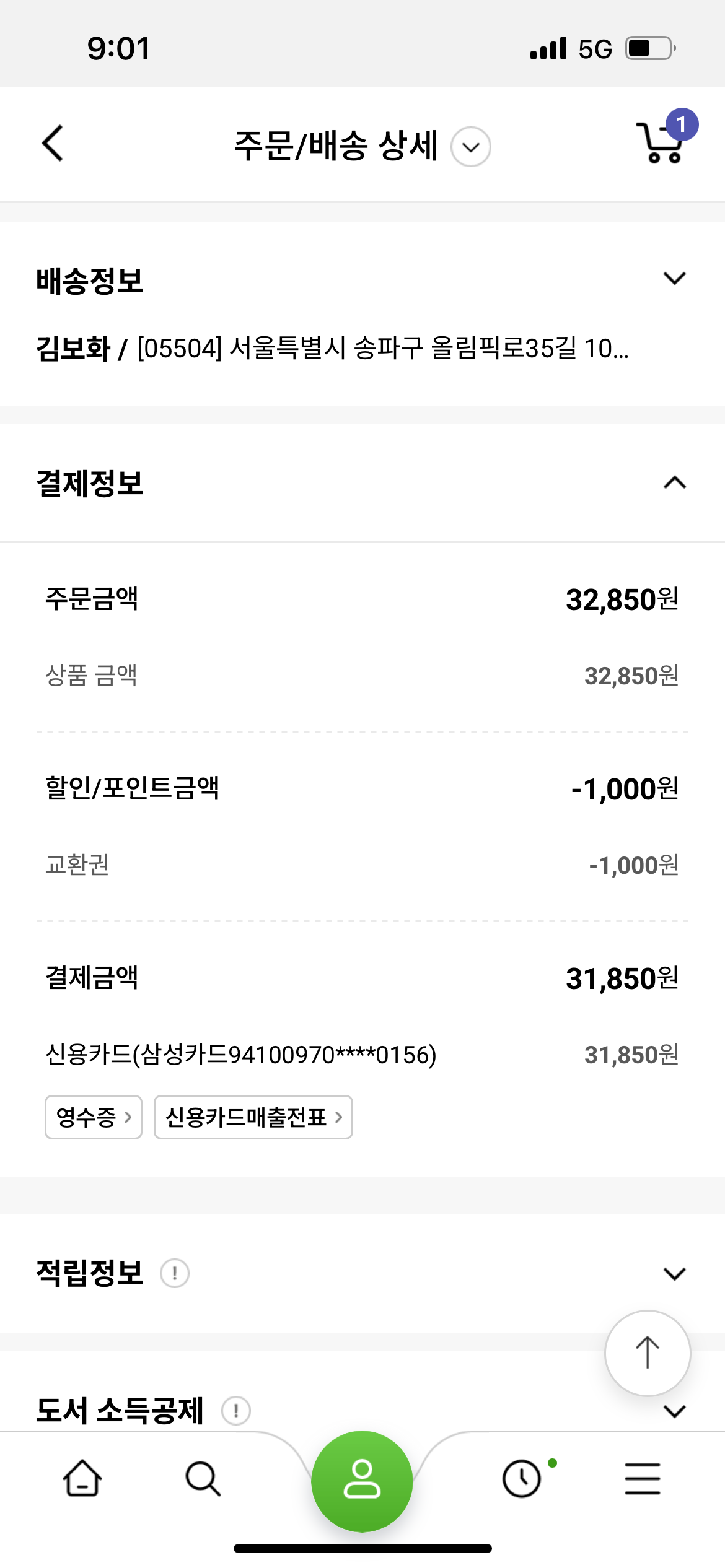Go to the home tab
725x1568 pixels.
pos(82,1479)
